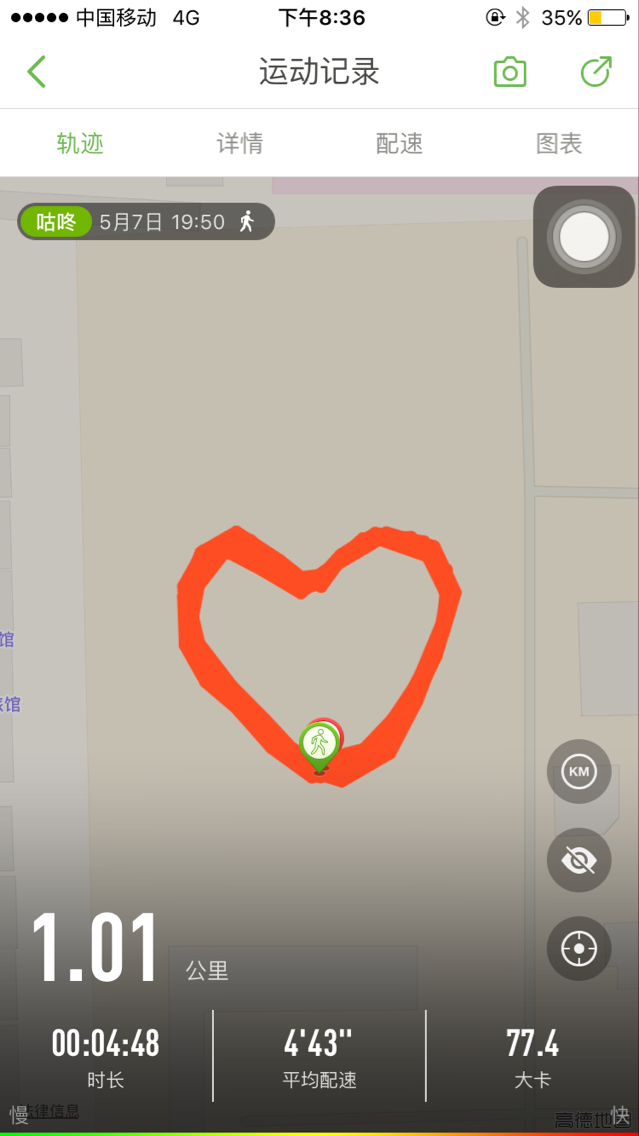The height and width of the screenshot is (1136, 639).
Task: Tap the AssistiveTouch floating button
Action: (584, 237)
